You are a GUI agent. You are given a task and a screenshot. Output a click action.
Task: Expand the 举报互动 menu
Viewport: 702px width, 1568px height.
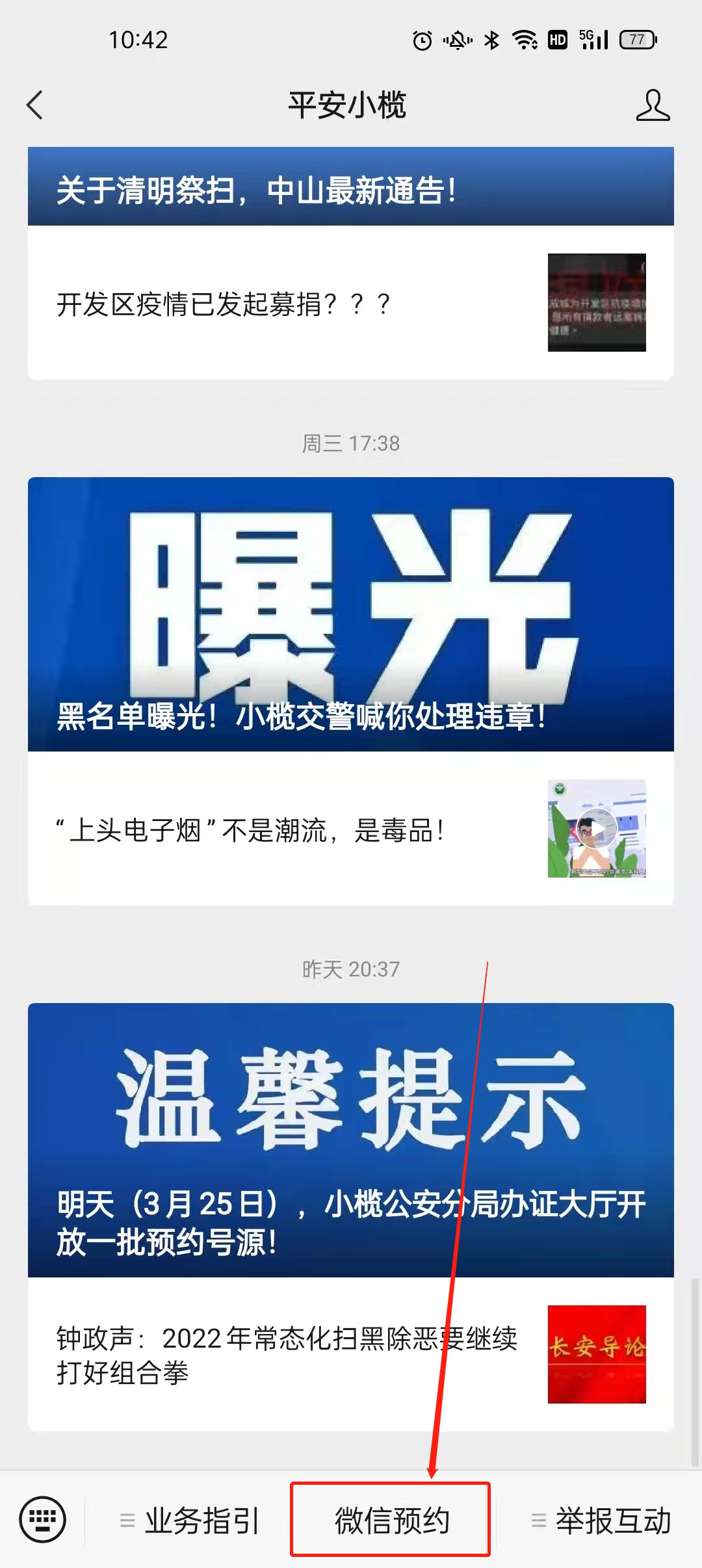coord(601,1521)
